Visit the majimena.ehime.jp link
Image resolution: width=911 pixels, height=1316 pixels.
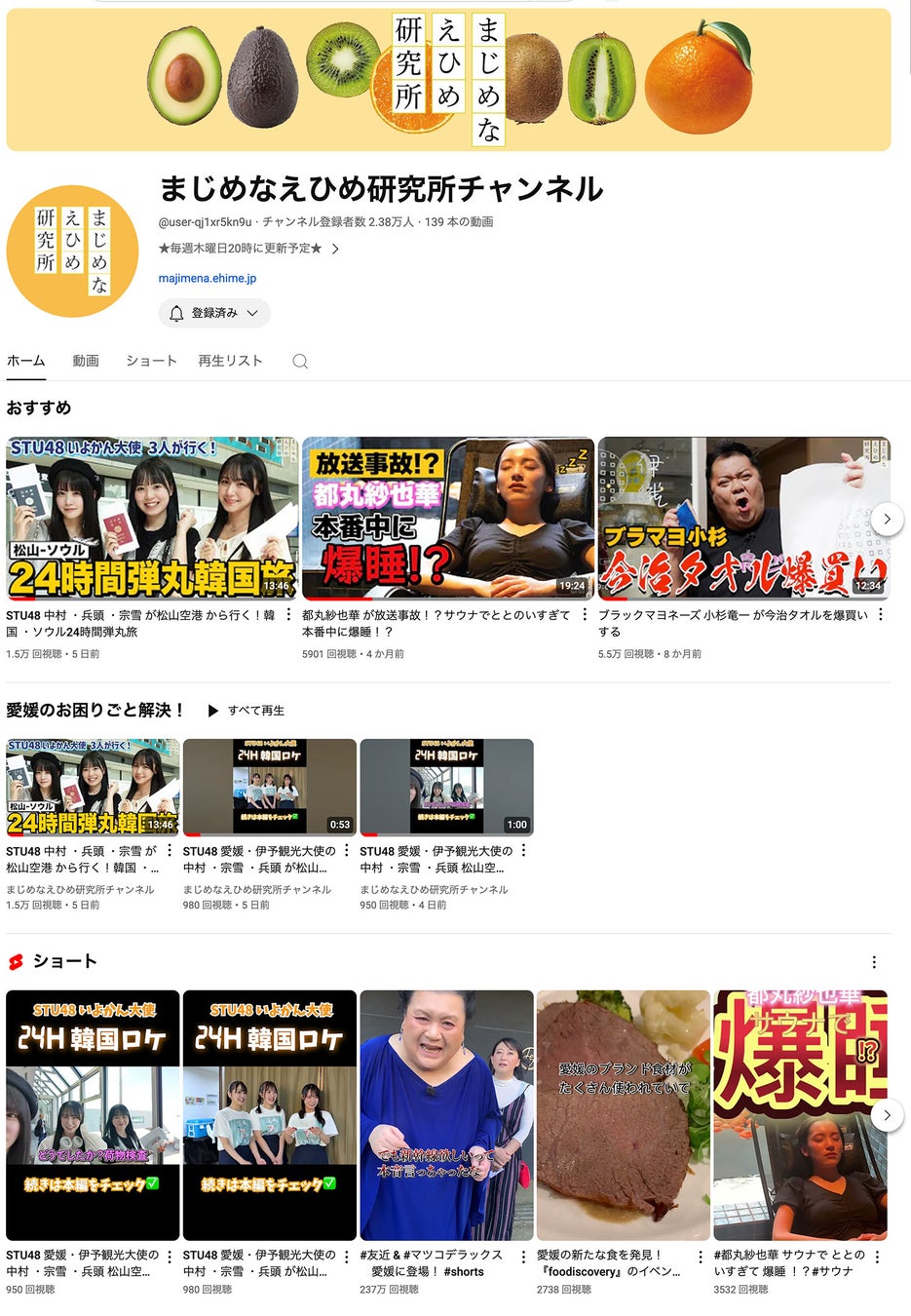pyautogui.click(x=208, y=279)
